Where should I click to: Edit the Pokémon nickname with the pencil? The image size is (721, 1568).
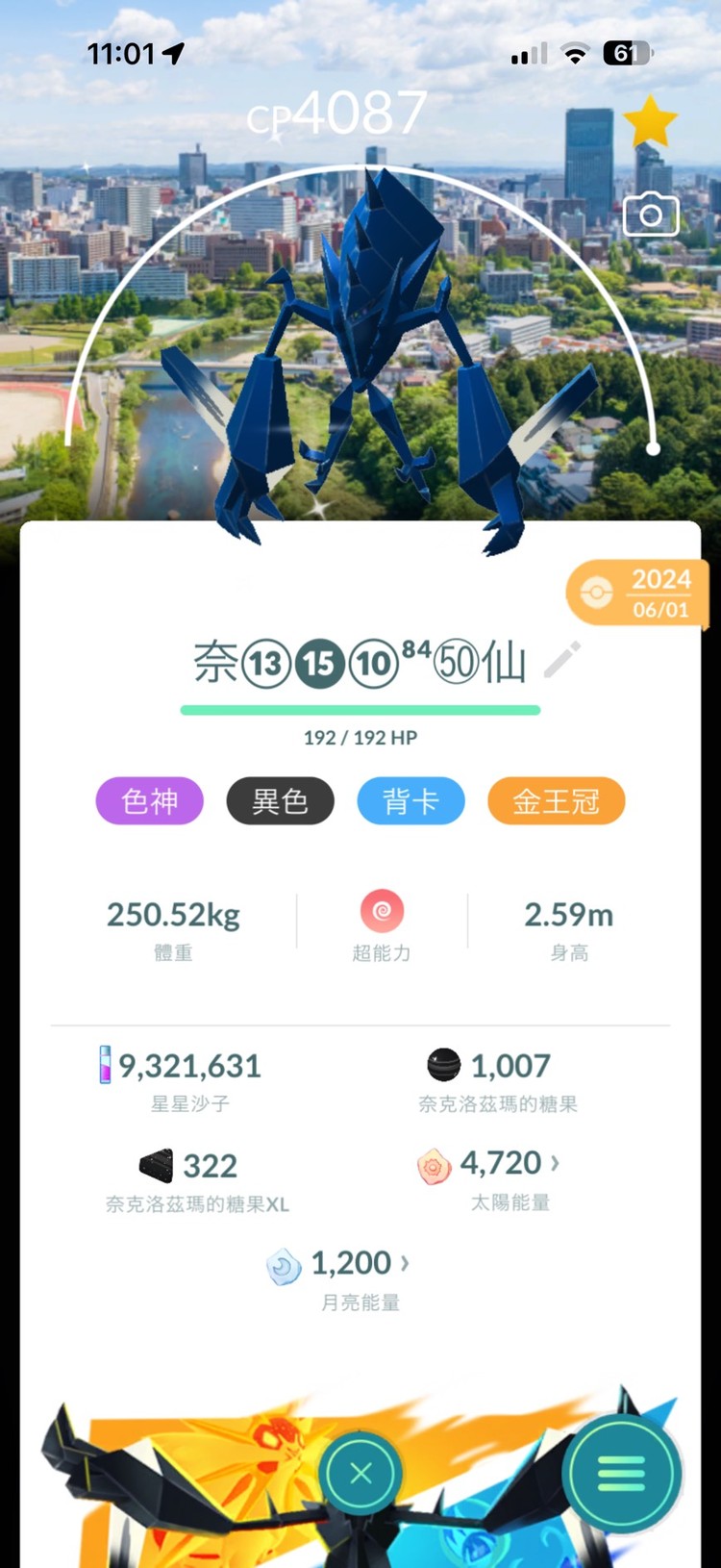(564, 658)
